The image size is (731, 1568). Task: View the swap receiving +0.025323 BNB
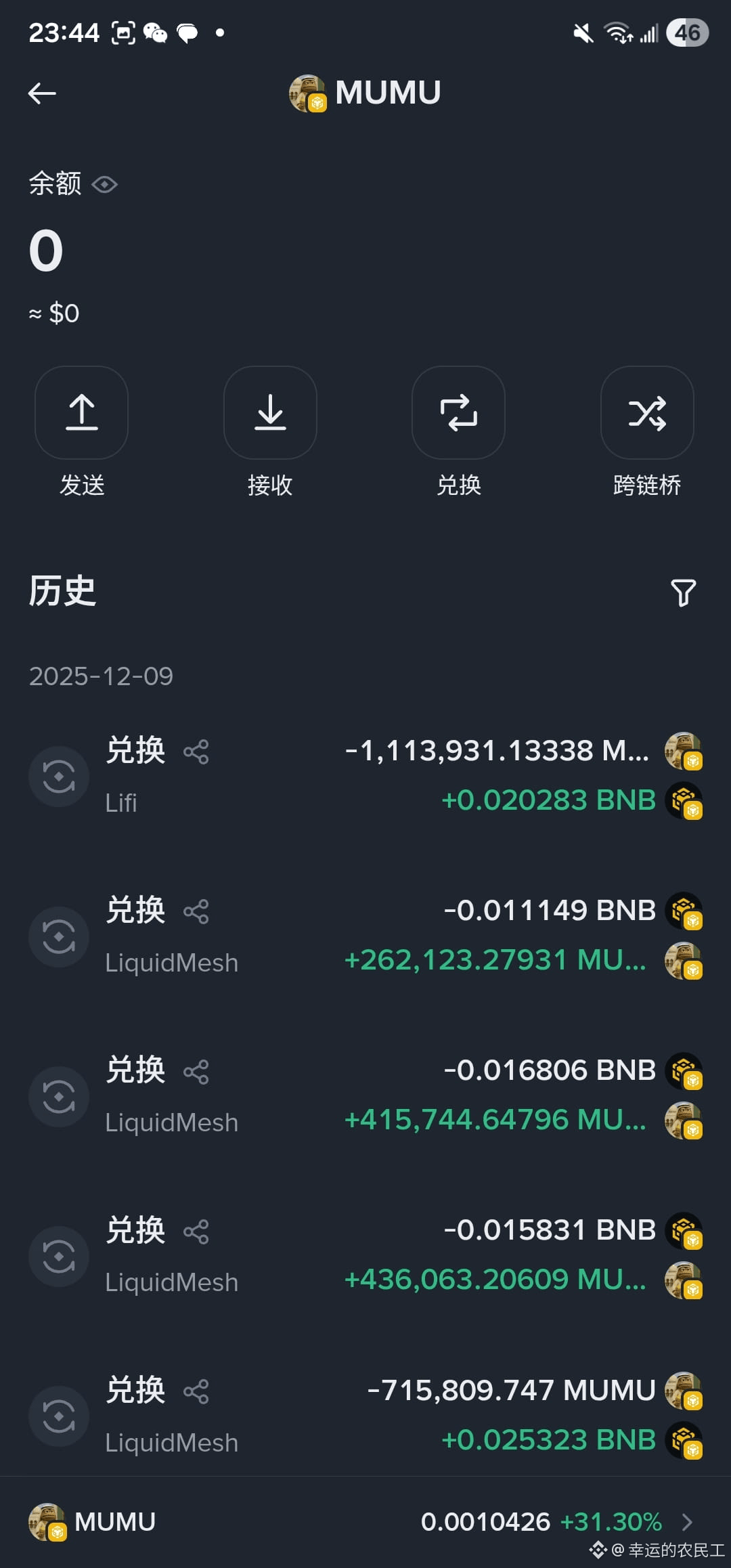pyautogui.click(x=365, y=1416)
